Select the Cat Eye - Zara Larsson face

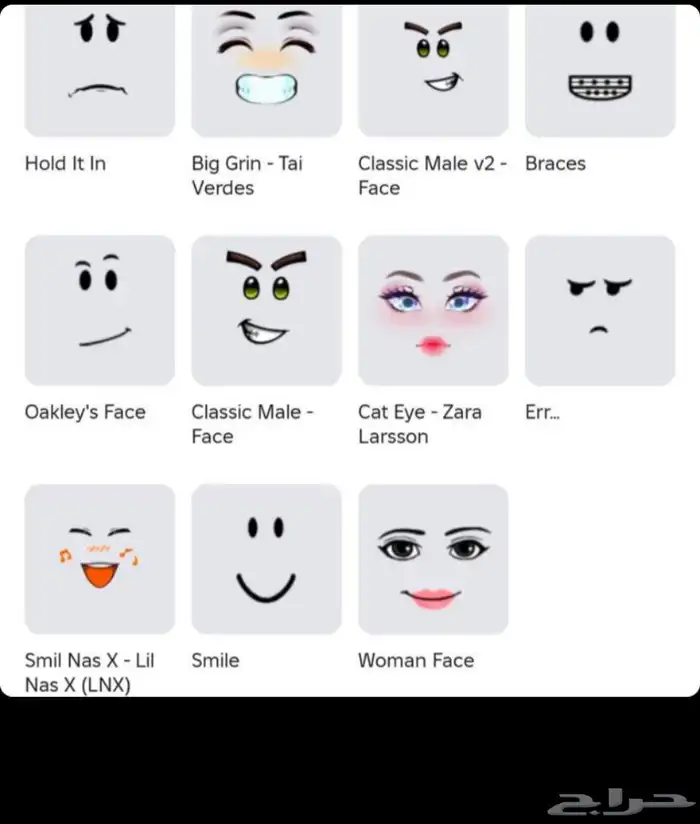click(x=433, y=310)
